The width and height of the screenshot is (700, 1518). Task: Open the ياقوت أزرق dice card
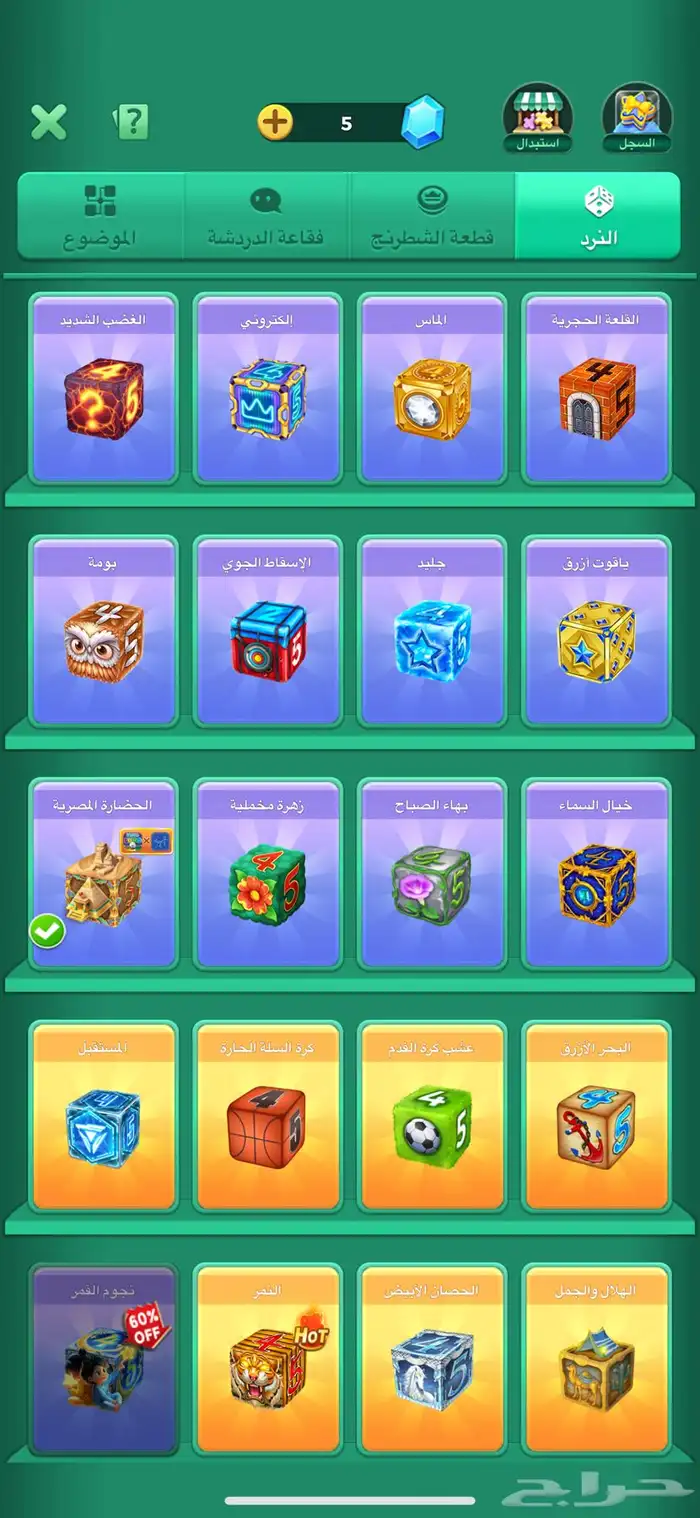point(596,631)
